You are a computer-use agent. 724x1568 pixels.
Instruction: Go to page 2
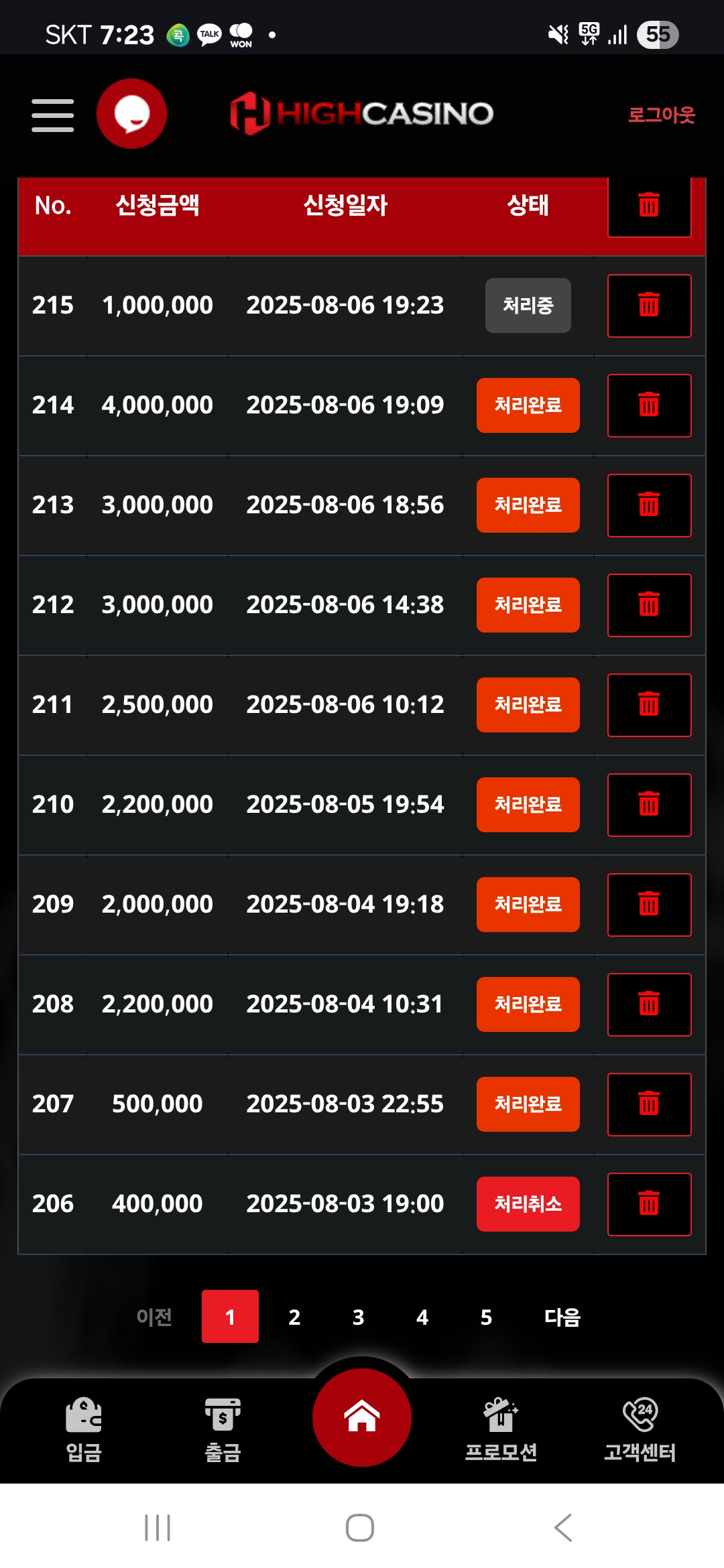coord(294,1317)
